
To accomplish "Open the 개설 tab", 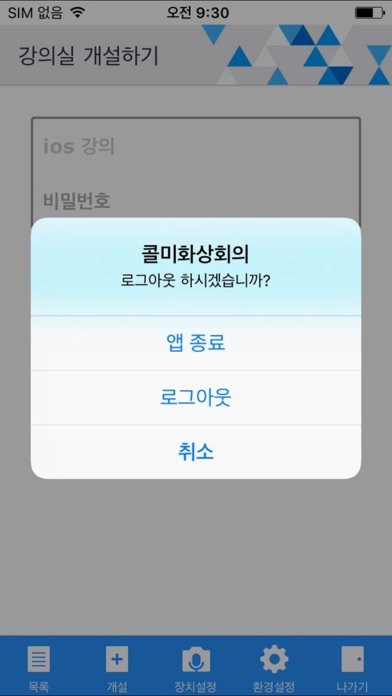I will [x=117, y=667].
